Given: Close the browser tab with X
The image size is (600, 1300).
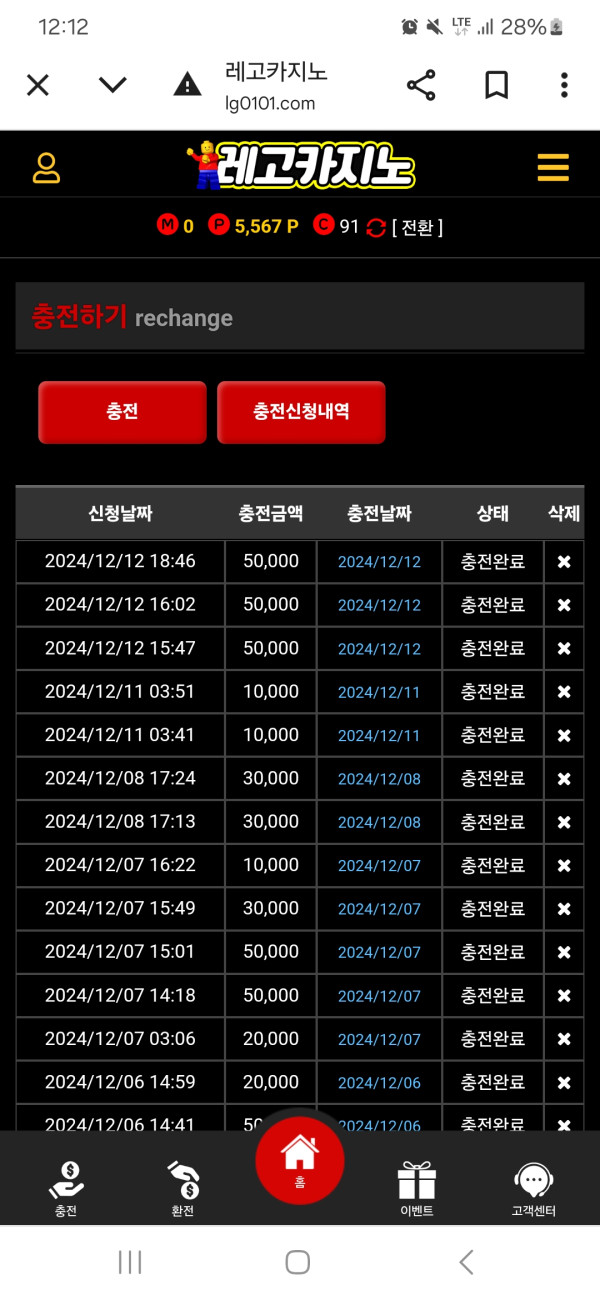Looking at the screenshot, I should (38, 86).
